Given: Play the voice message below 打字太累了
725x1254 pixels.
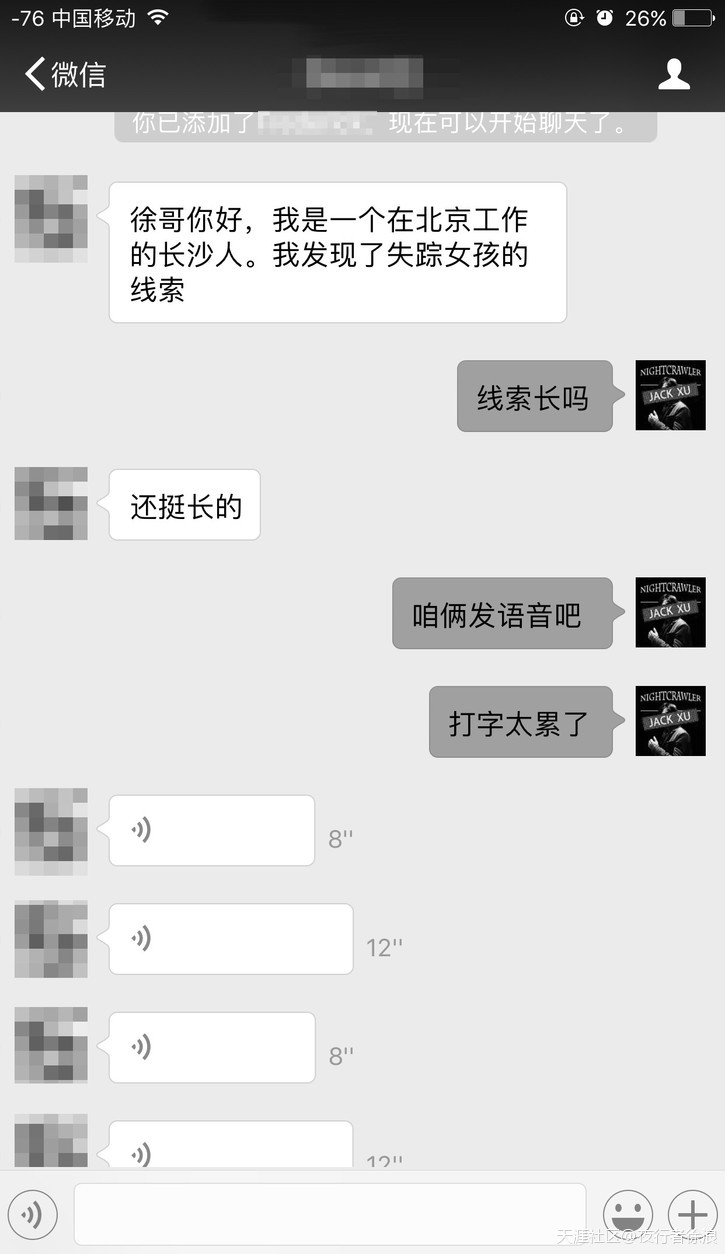Looking at the screenshot, I should (211, 830).
